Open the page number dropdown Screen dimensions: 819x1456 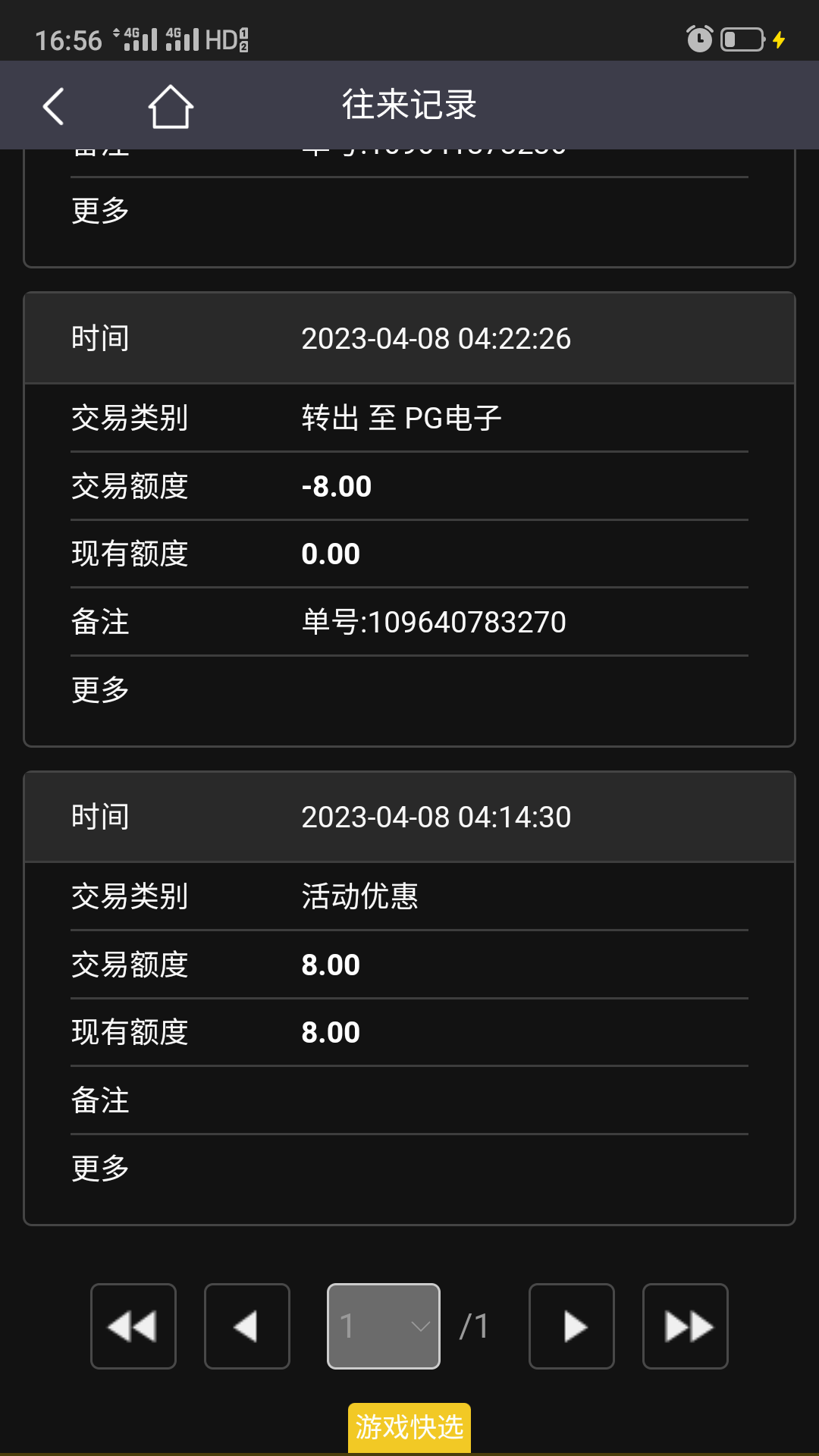click(x=384, y=1326)
